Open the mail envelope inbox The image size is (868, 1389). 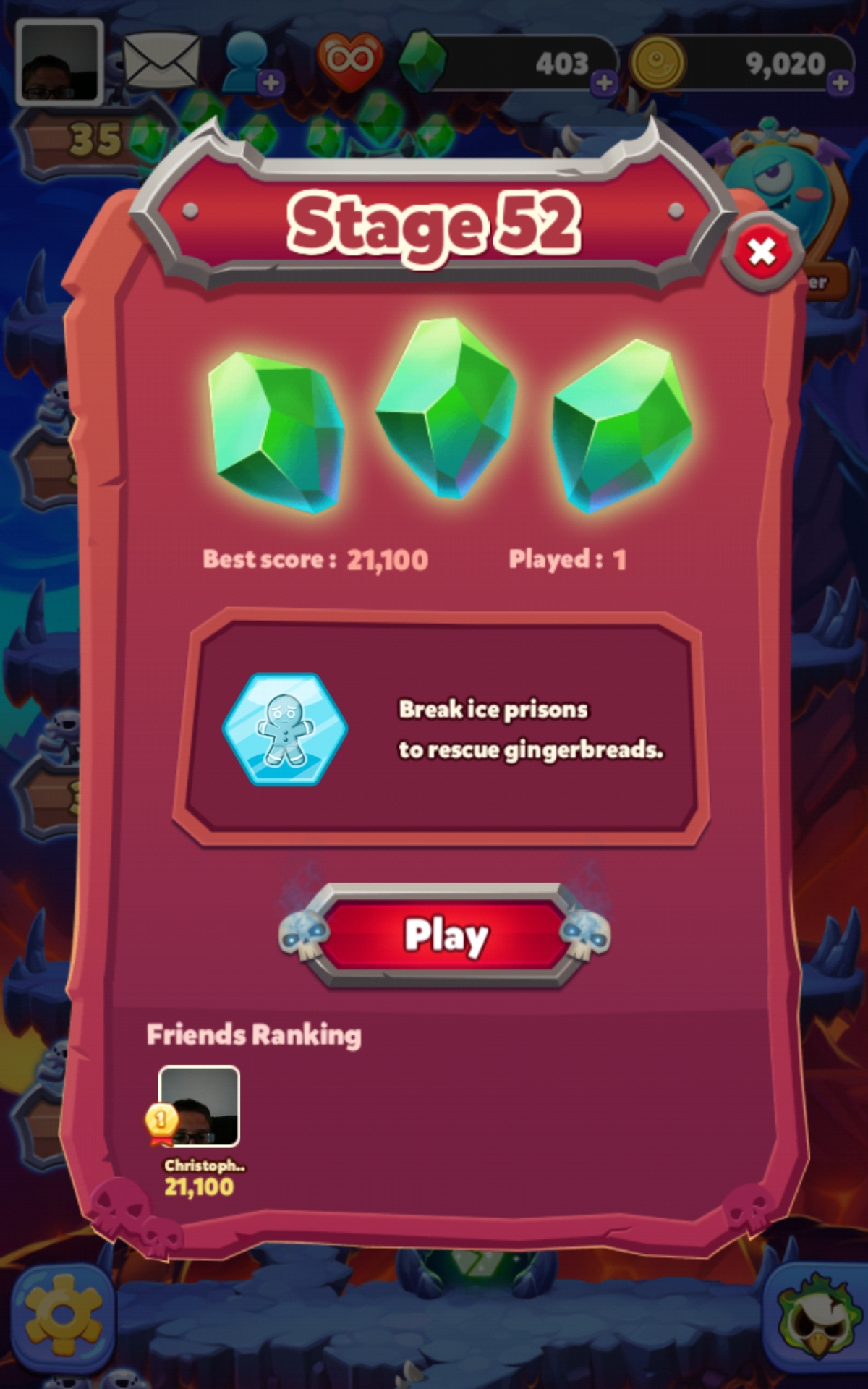161,62
